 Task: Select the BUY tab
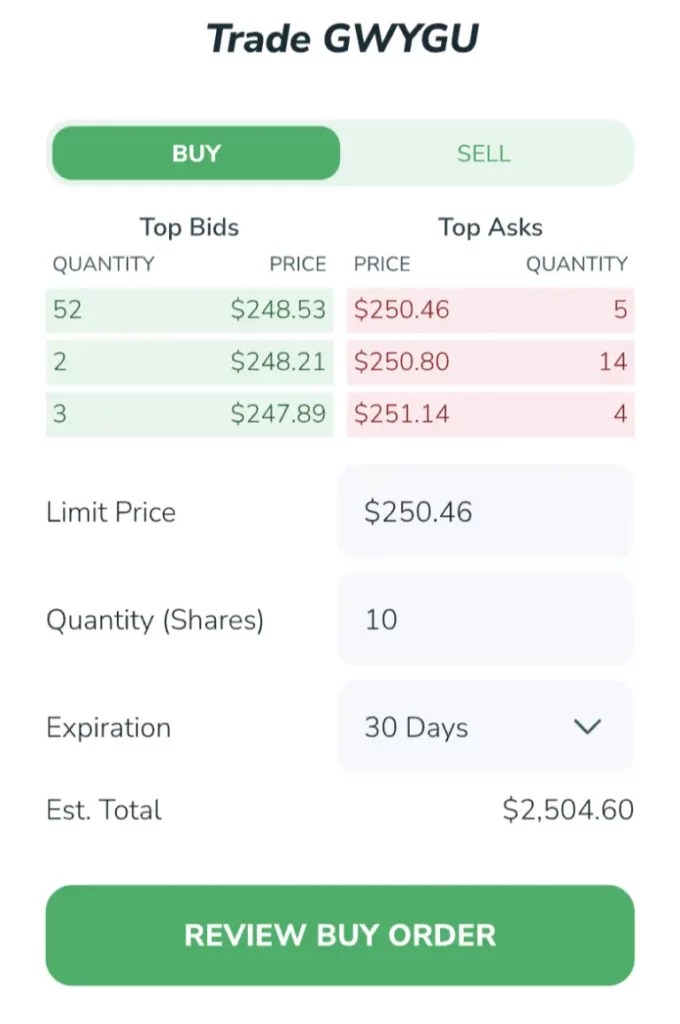coord(196,154)
